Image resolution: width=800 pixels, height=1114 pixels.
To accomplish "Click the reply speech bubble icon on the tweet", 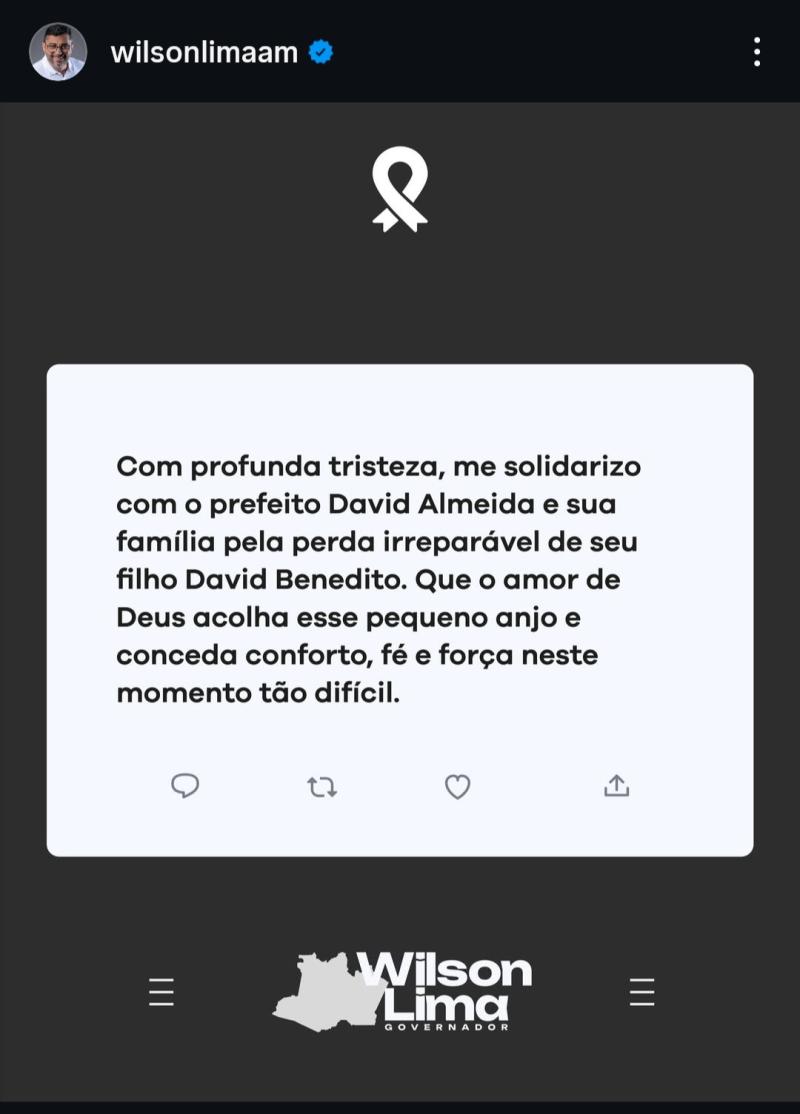I will (184, 787).
